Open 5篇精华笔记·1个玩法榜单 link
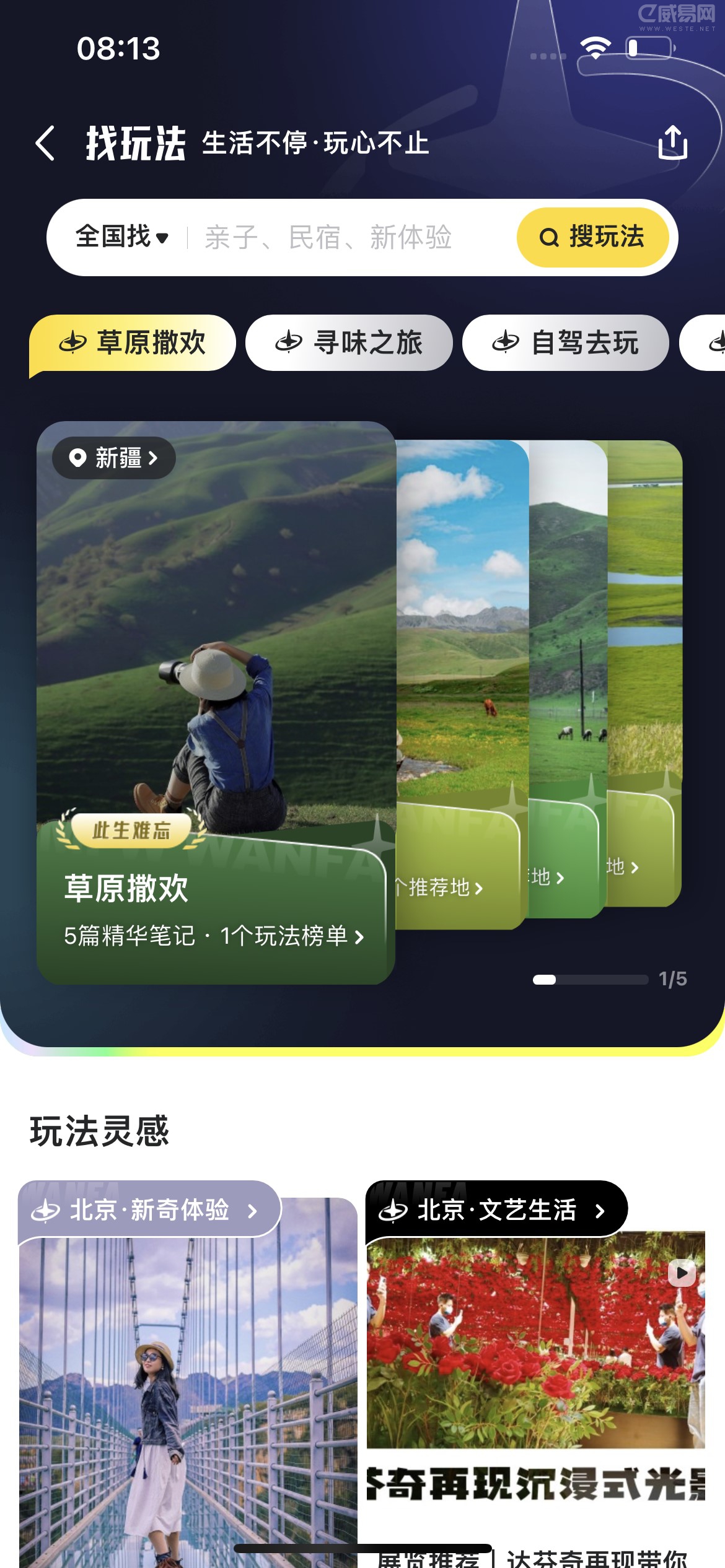The height and width of the screenshot is (1568, 725). pyautogui.click(x=214, y=936)
